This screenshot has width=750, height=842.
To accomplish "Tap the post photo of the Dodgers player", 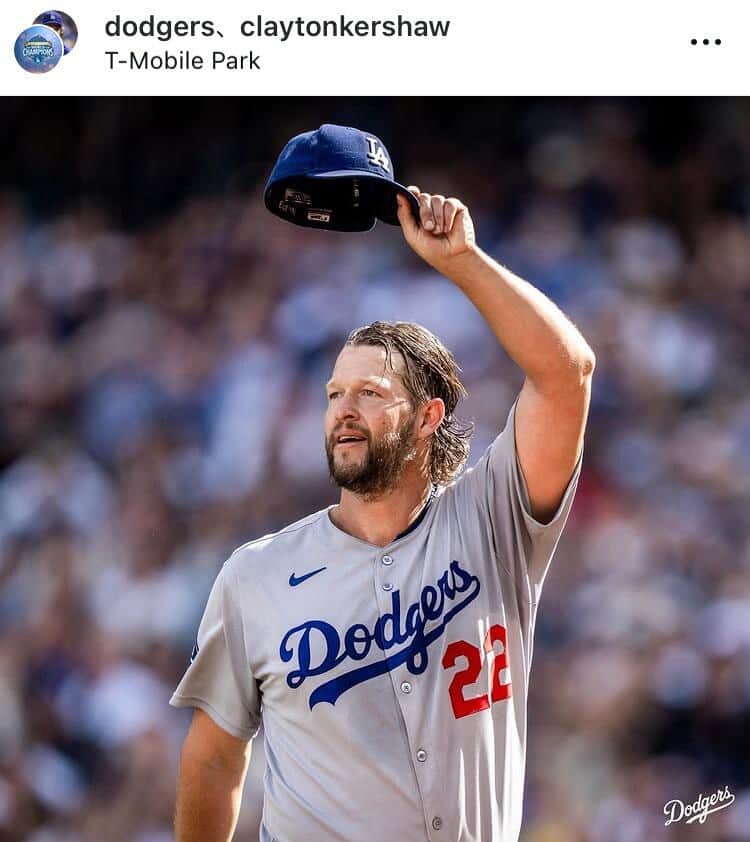I will coord(375,468).
